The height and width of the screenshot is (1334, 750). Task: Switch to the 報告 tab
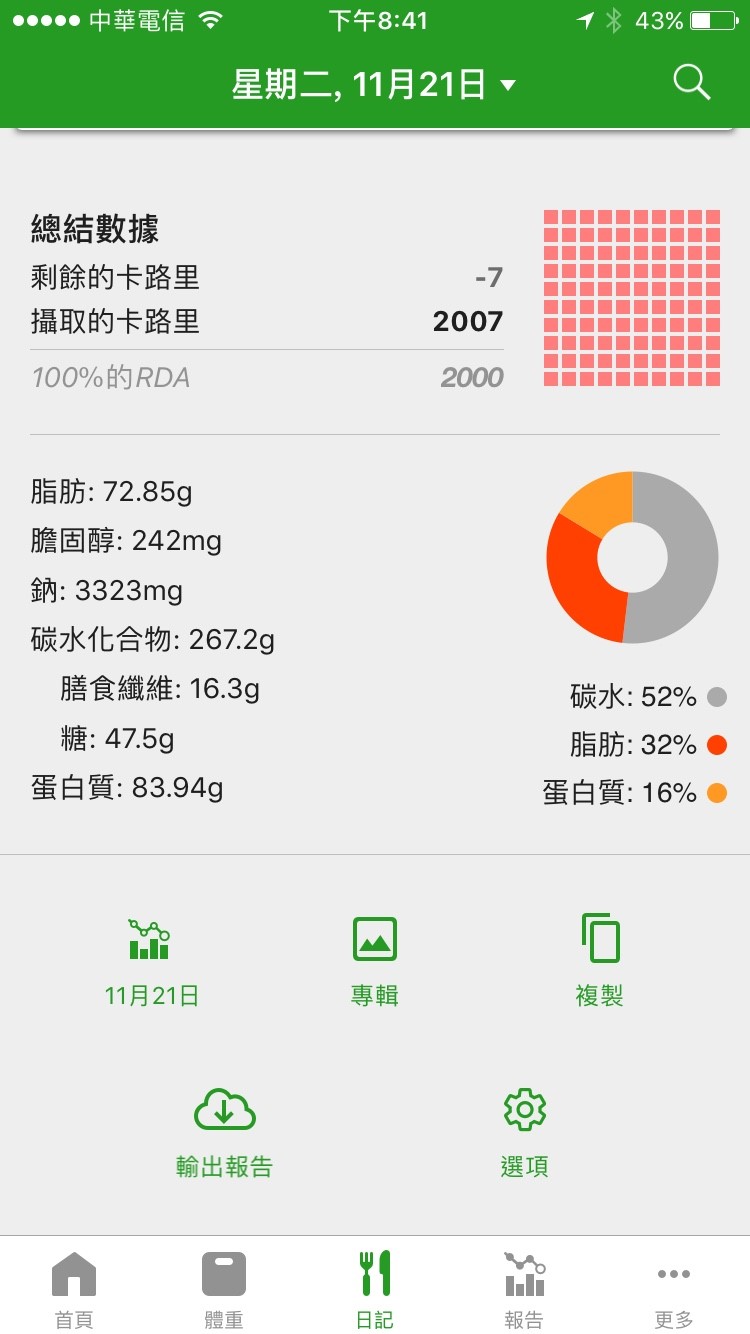coord(525,1288)
